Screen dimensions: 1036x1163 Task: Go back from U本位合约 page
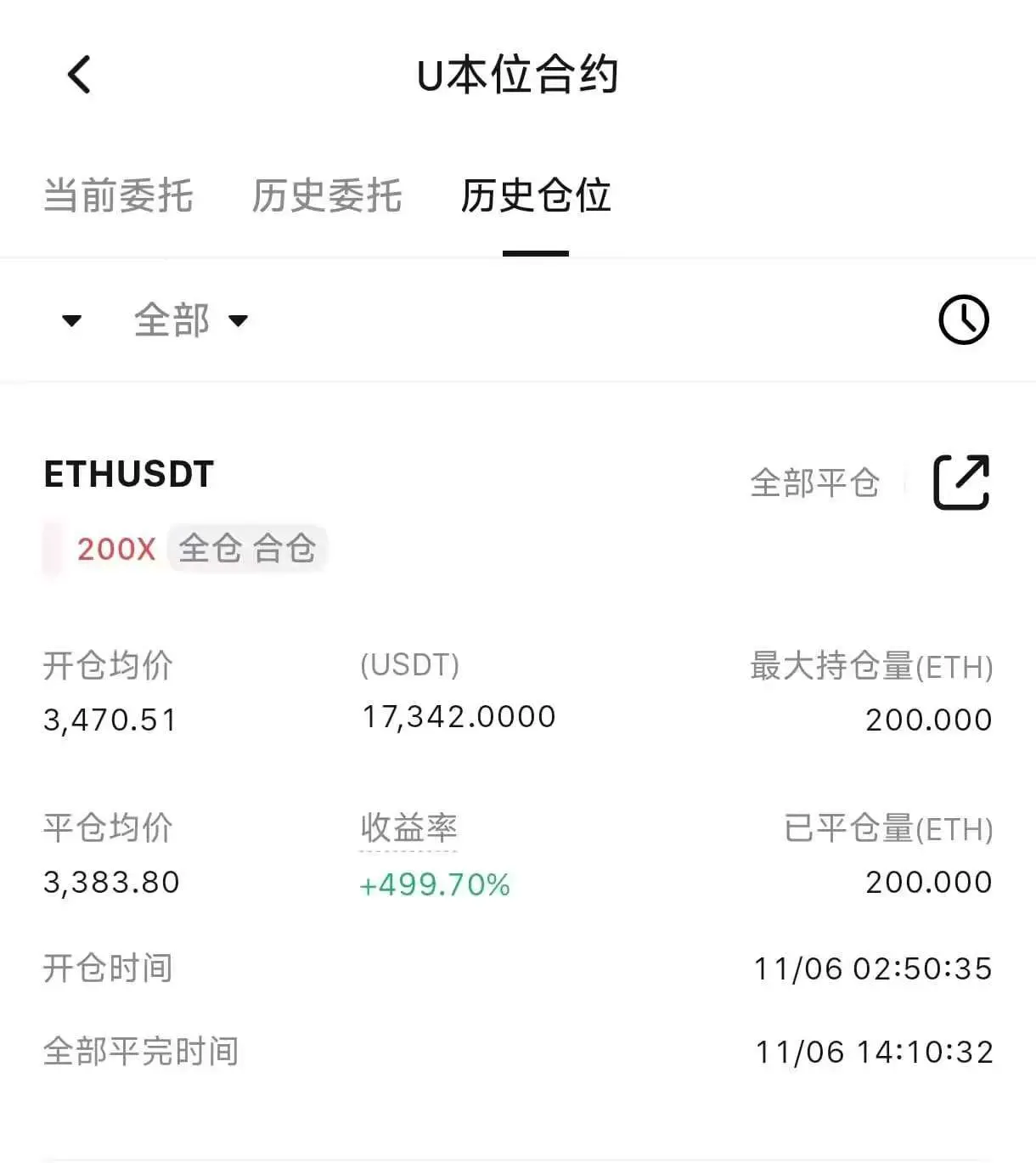(x=79, y=75)
